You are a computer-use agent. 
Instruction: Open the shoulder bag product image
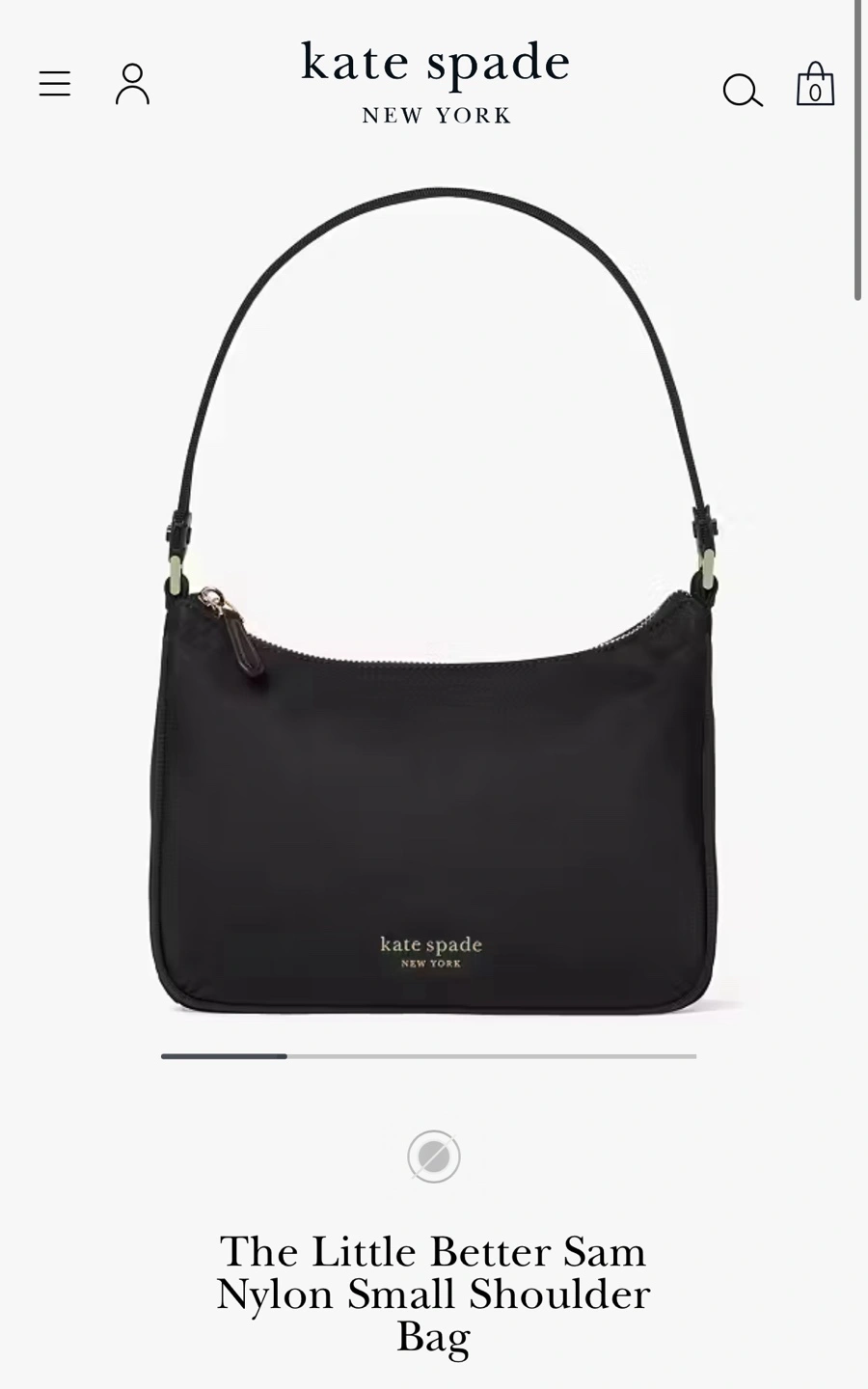pos(433,600)
